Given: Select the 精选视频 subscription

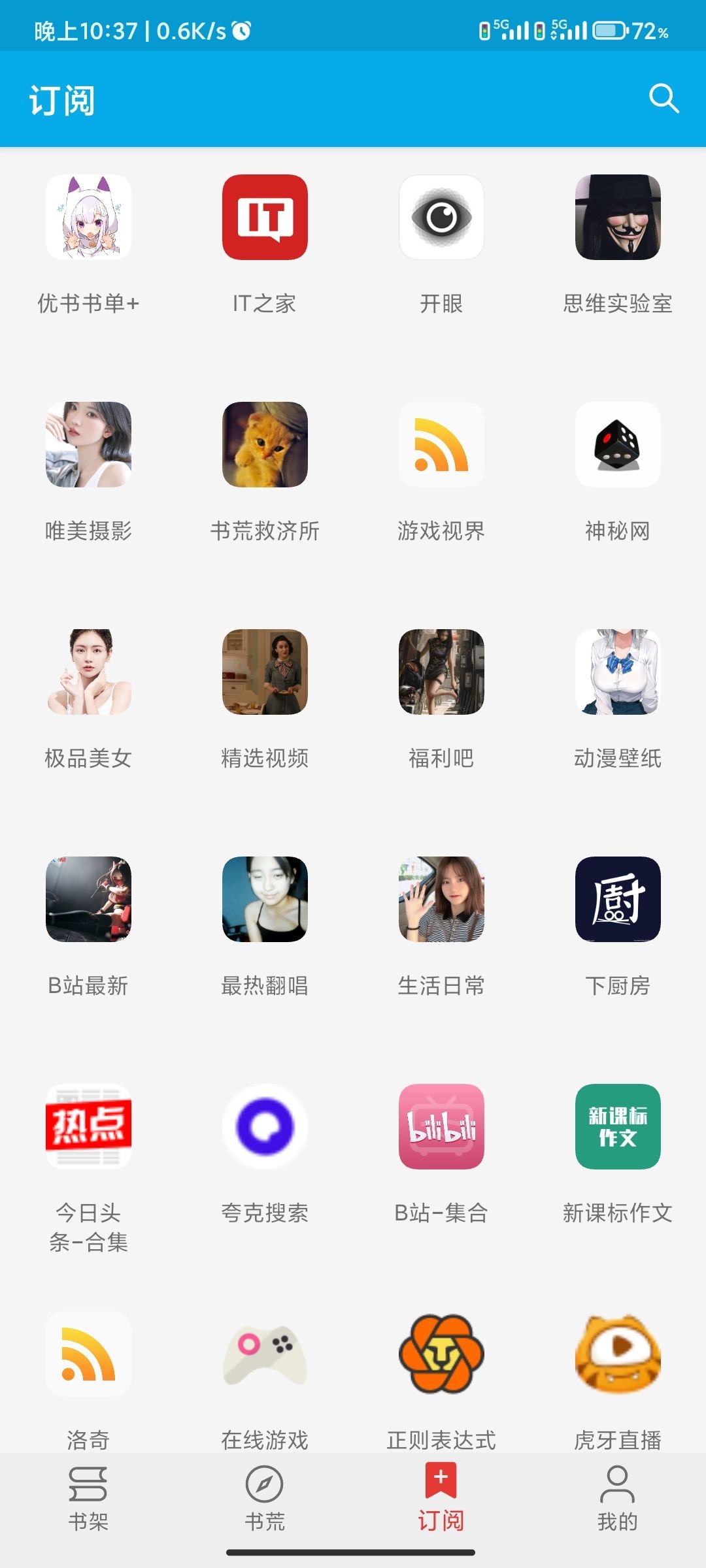Looking at the screenshot, I should point(265,672).
